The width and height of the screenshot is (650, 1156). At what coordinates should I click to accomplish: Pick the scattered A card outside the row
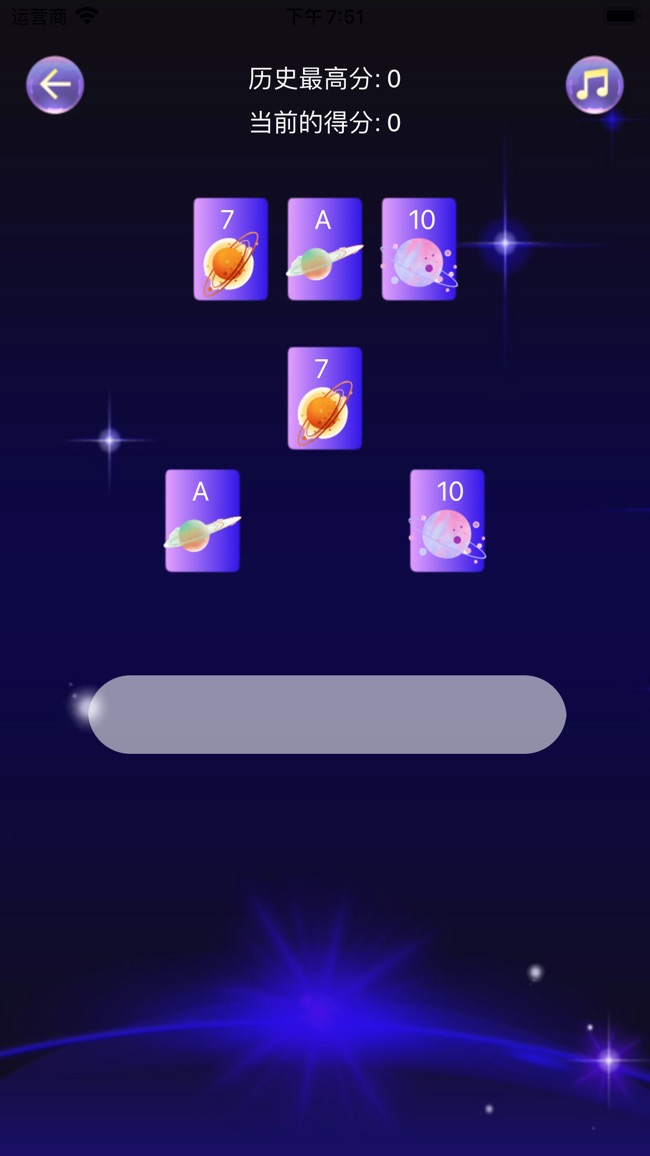pos(202,521)
